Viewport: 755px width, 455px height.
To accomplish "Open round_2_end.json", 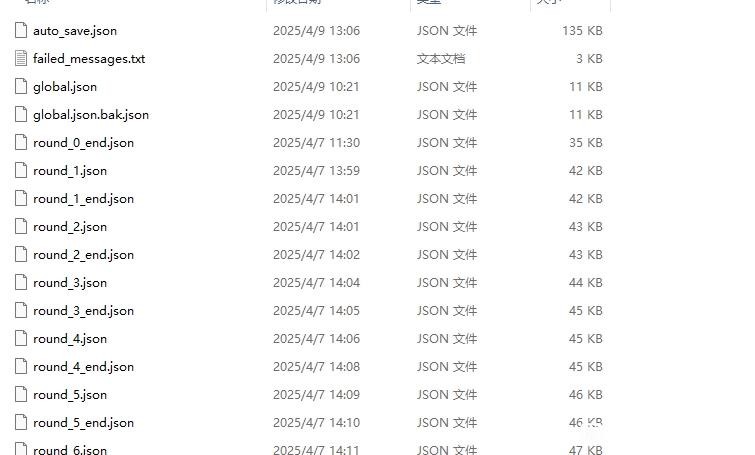I will point(83,255).
